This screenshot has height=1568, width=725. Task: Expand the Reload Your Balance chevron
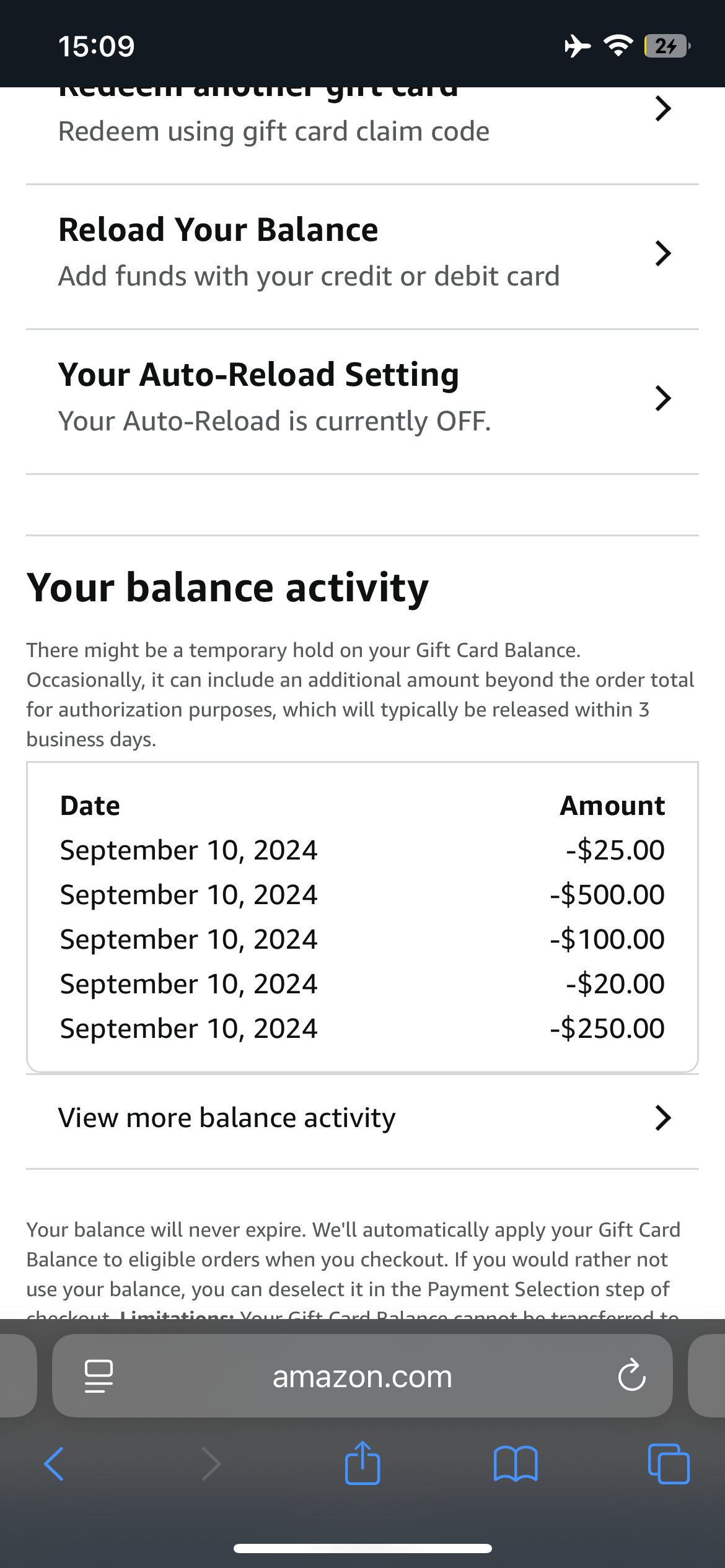pyautogui.click(x=662, y=253)
